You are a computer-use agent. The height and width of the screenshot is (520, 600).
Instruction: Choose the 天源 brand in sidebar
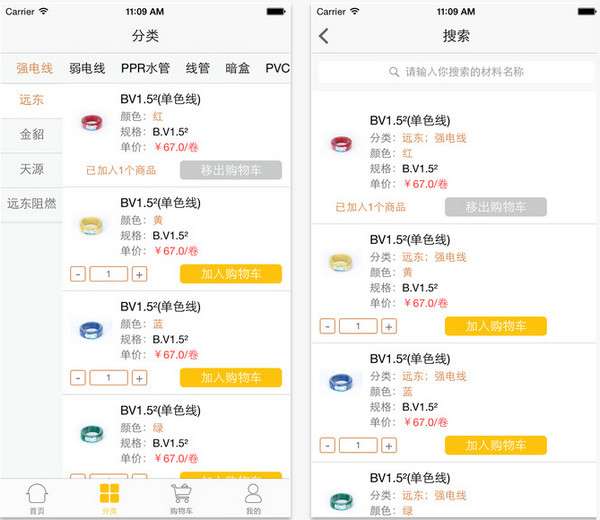[x=31, y=168]
